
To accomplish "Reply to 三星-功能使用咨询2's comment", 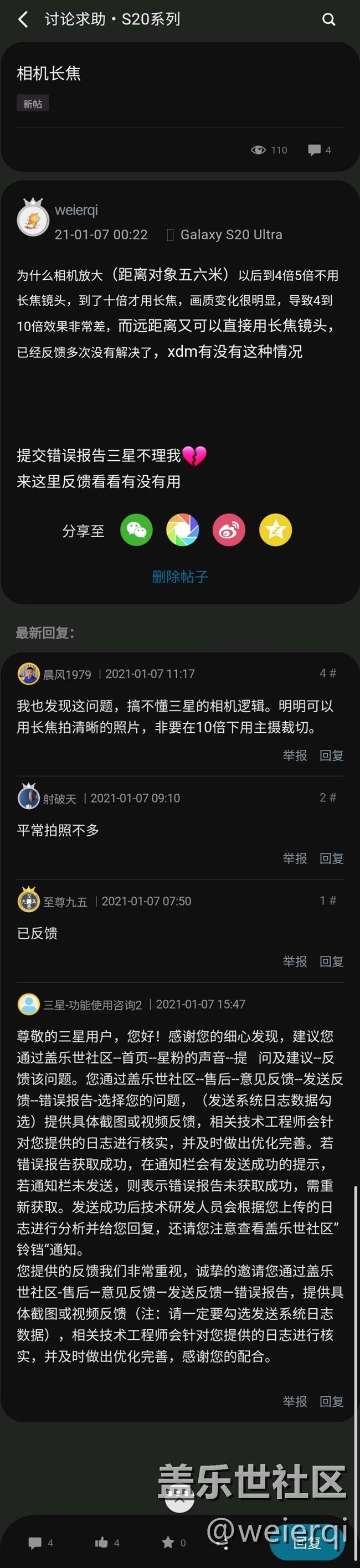I will [331, 1401].
